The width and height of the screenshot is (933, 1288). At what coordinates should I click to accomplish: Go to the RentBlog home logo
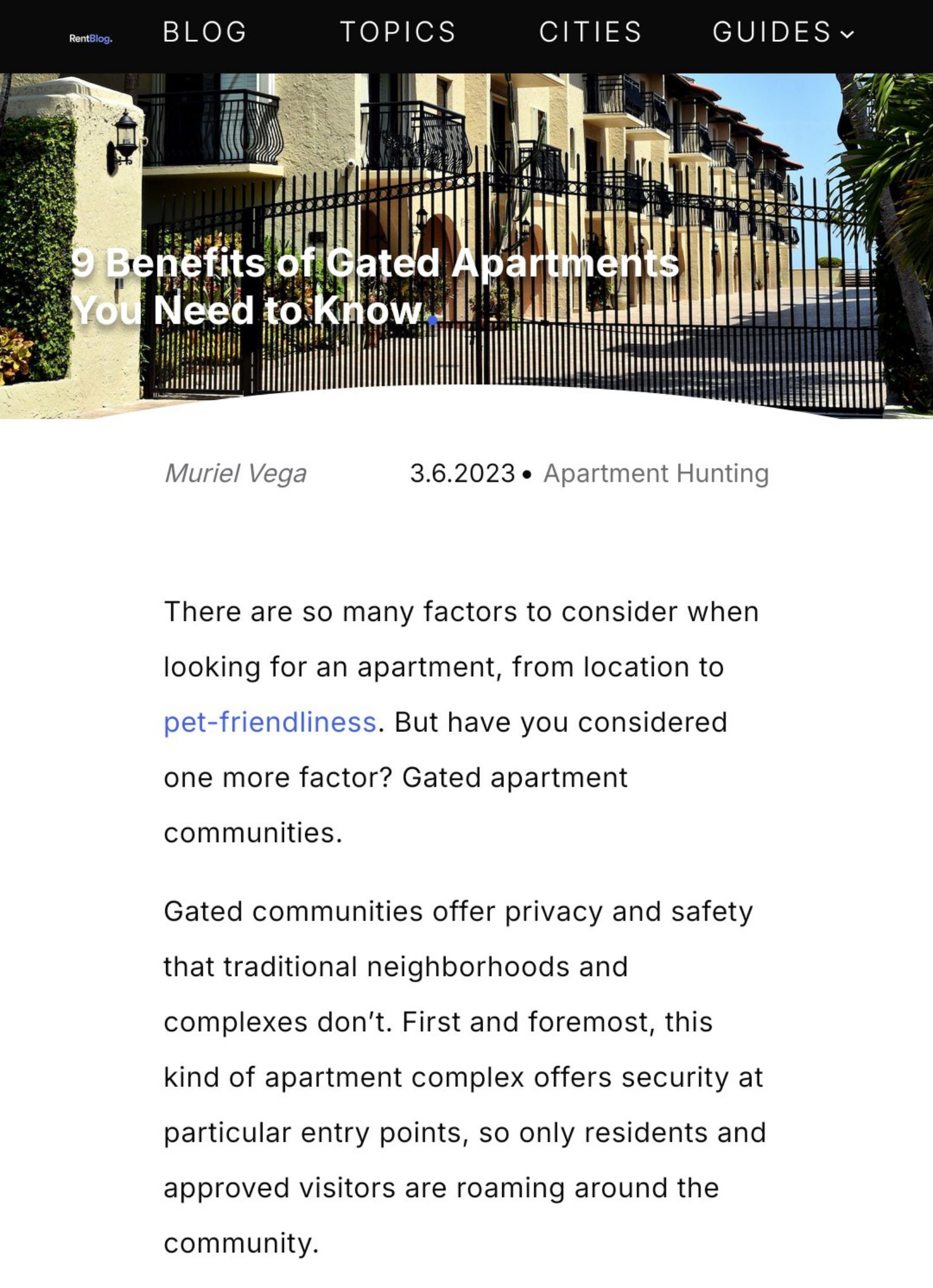91,38
